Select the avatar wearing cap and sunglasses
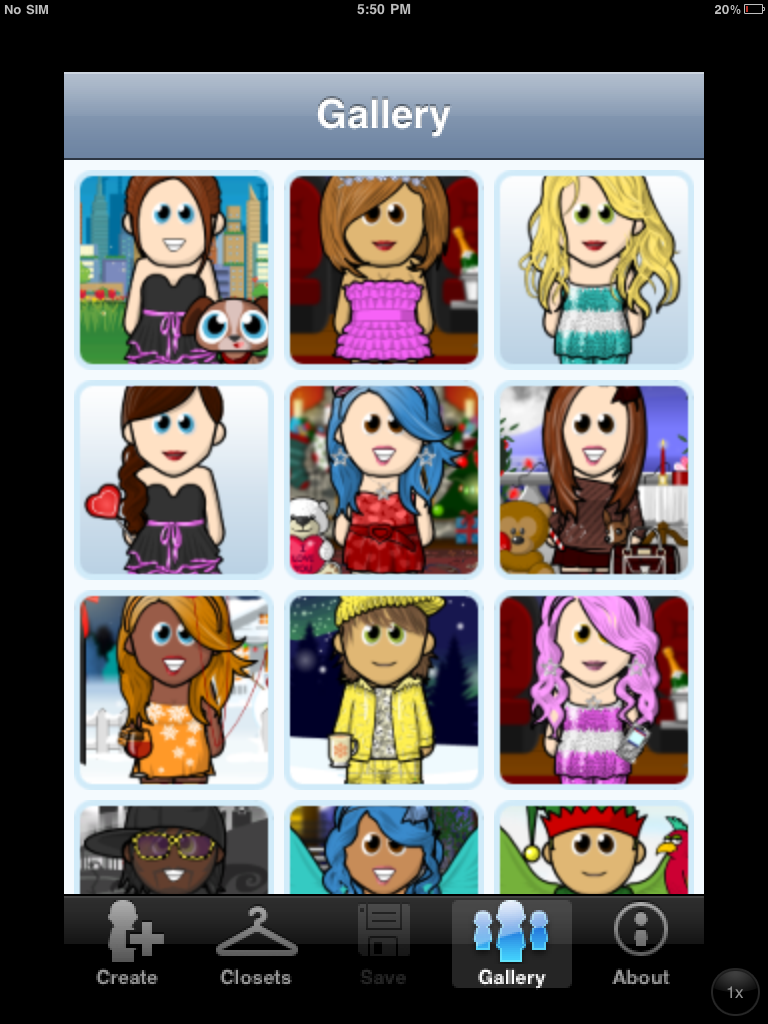768x1024 pixels. (x=173, y=850)
